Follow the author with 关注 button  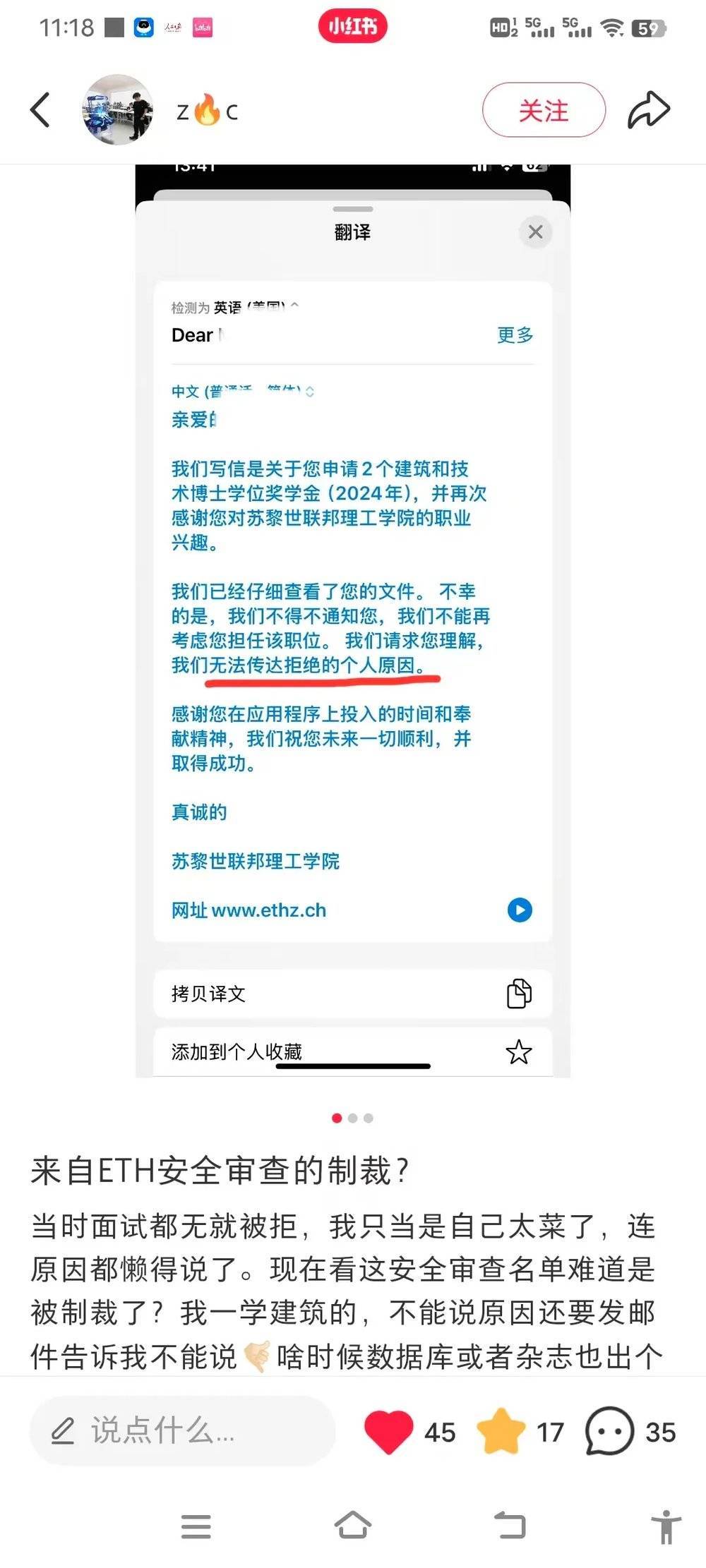click(543, 110)
